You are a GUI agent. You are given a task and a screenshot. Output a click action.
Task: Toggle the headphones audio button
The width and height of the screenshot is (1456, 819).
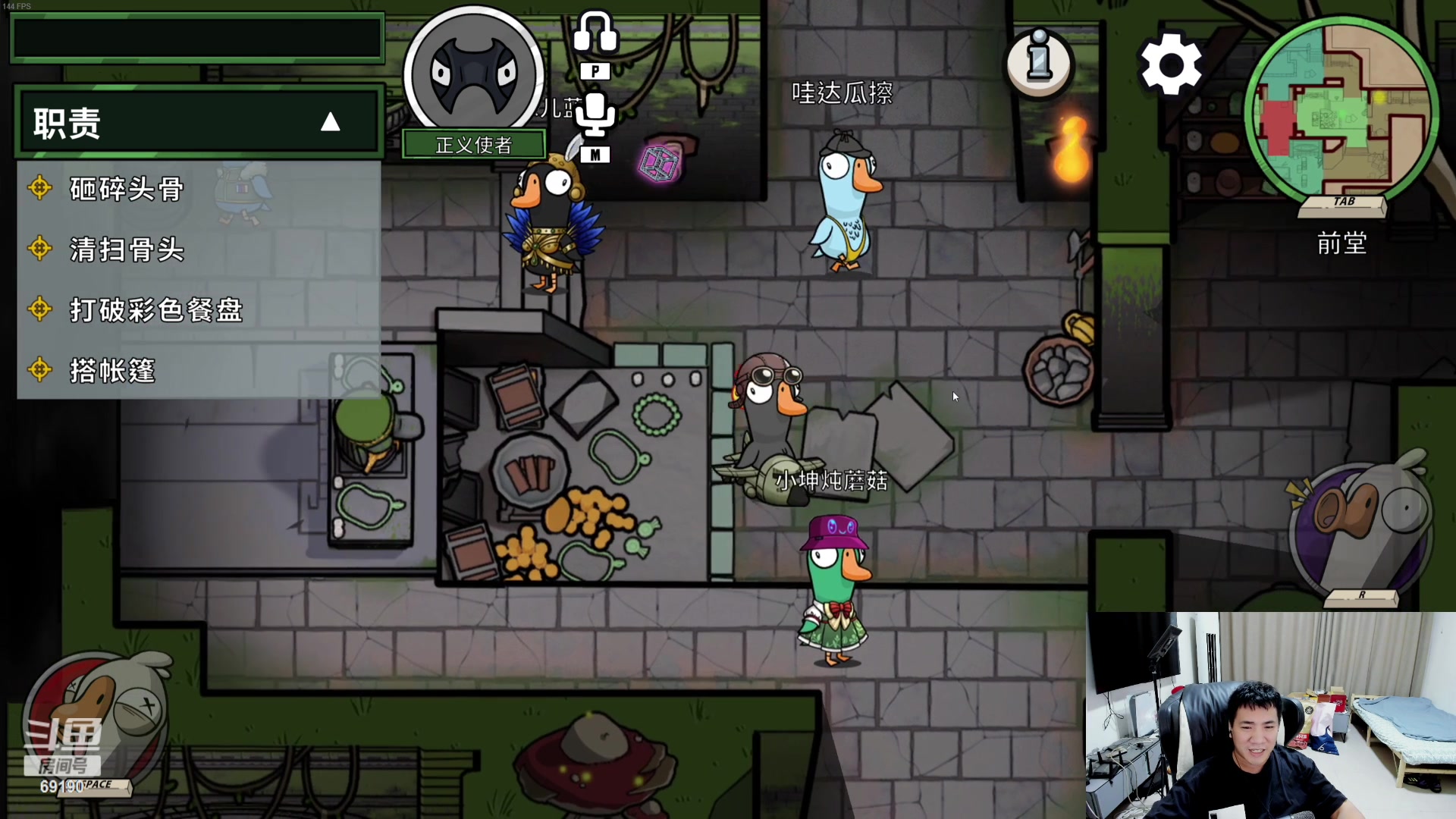(x=595, y=33)
